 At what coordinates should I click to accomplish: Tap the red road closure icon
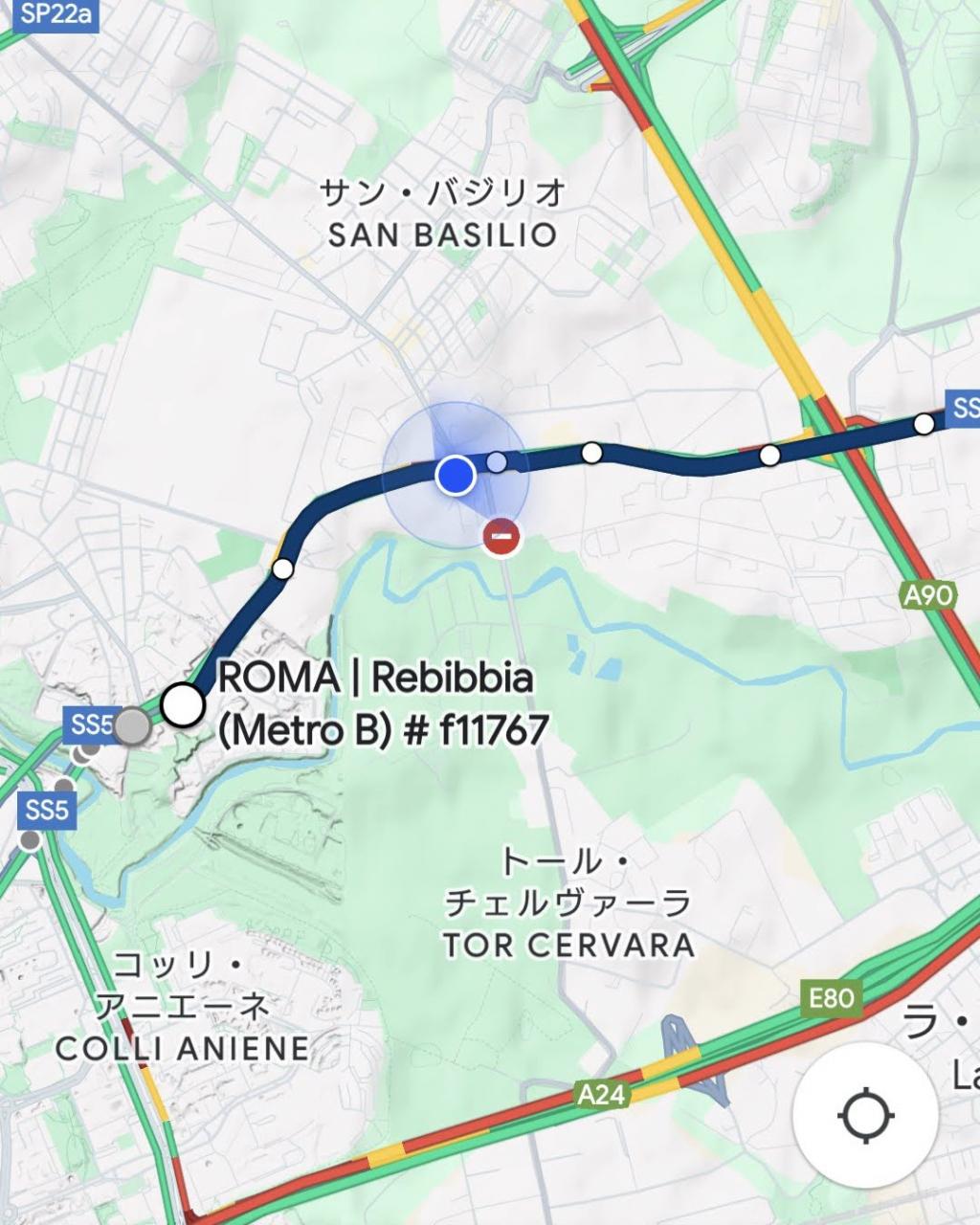pyautogui.click(x=501, y=537)
